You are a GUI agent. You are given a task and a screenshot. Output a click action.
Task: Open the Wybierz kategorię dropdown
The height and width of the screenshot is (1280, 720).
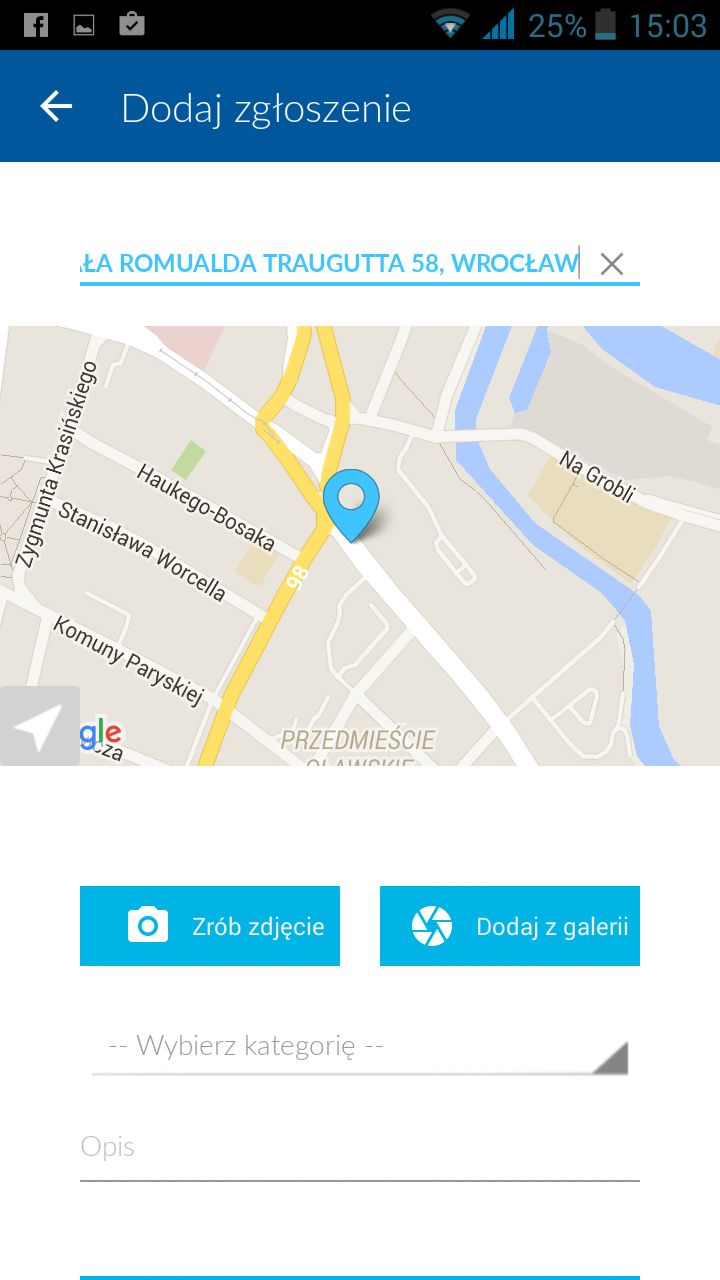coord(245,1045)
